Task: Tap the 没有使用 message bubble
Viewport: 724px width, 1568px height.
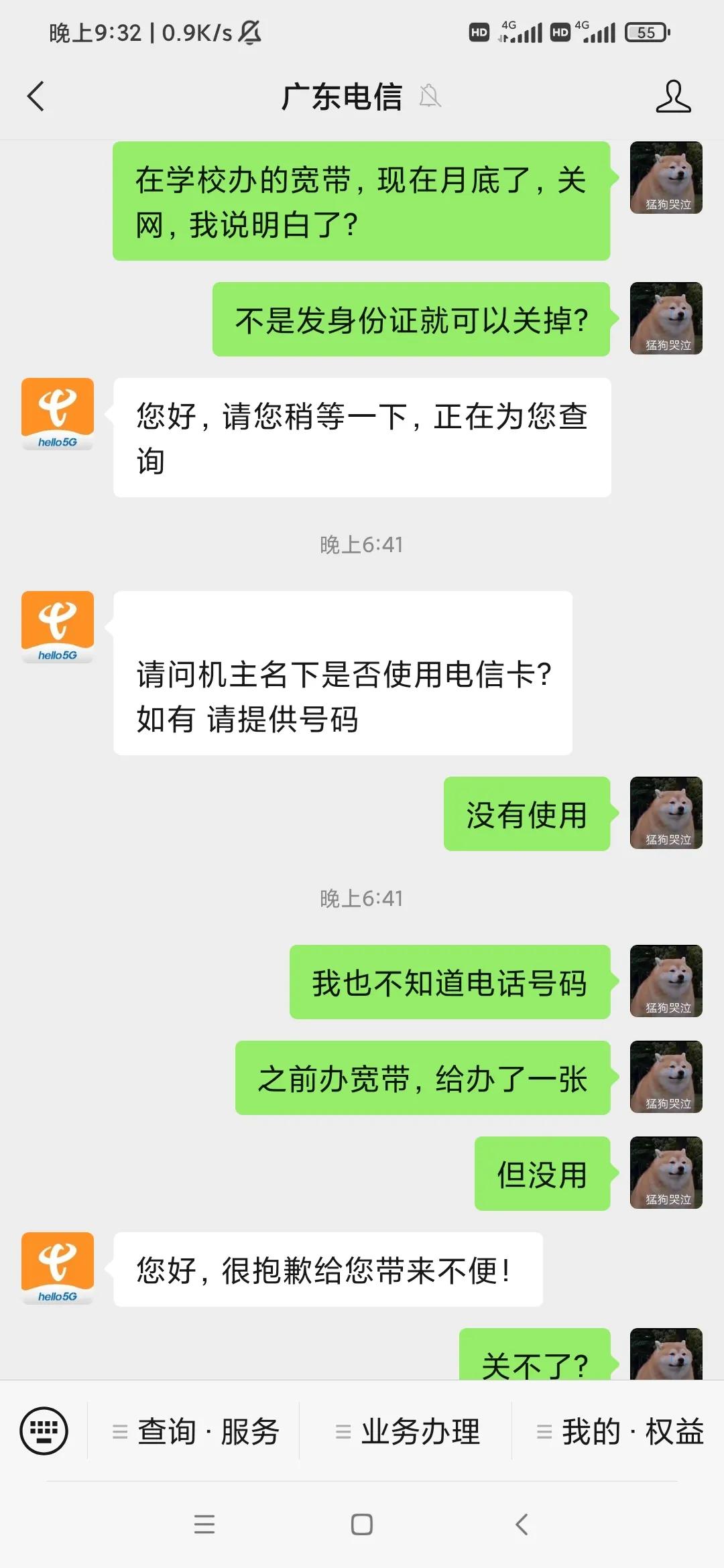Action: click(x=527, y=813)
